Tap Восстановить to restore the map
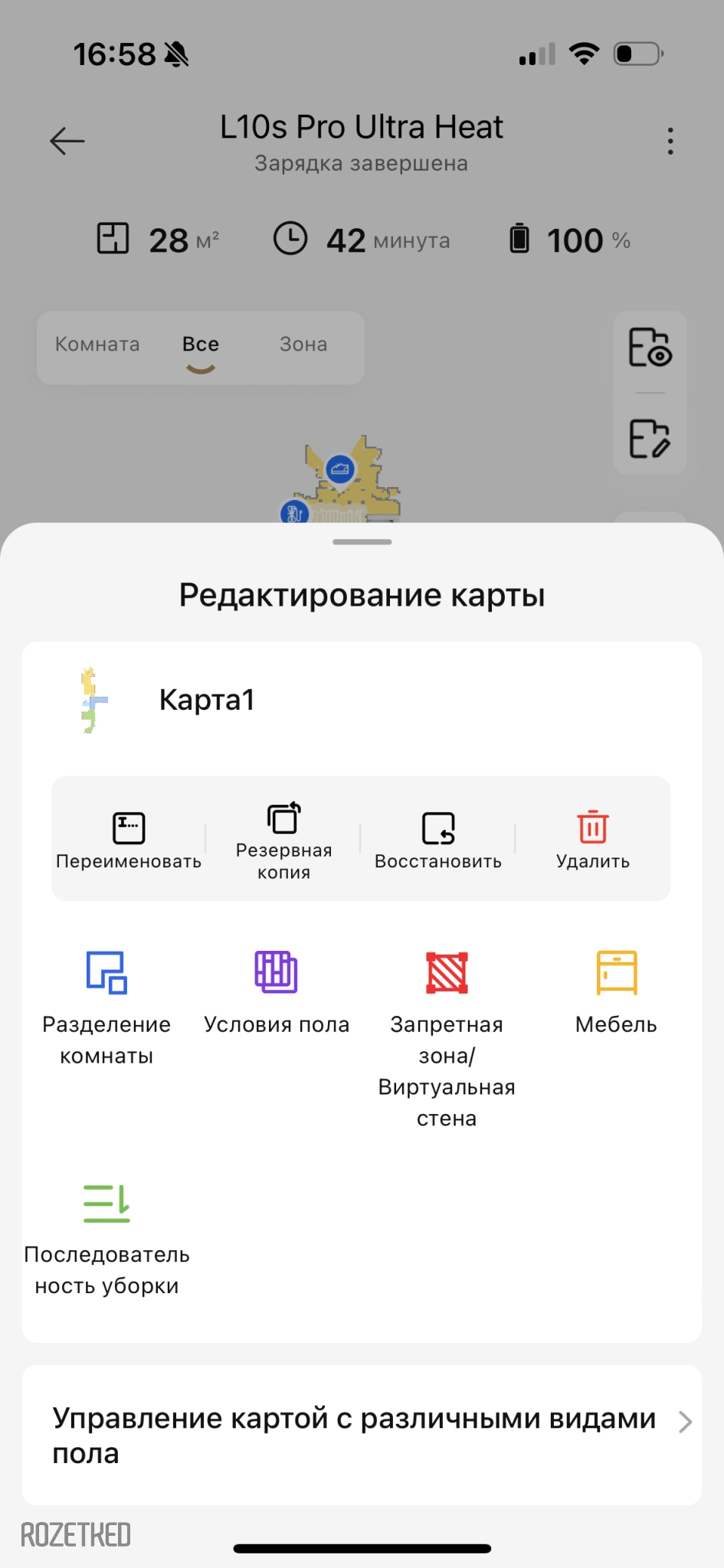724x1568 pixels. (438, 840)
